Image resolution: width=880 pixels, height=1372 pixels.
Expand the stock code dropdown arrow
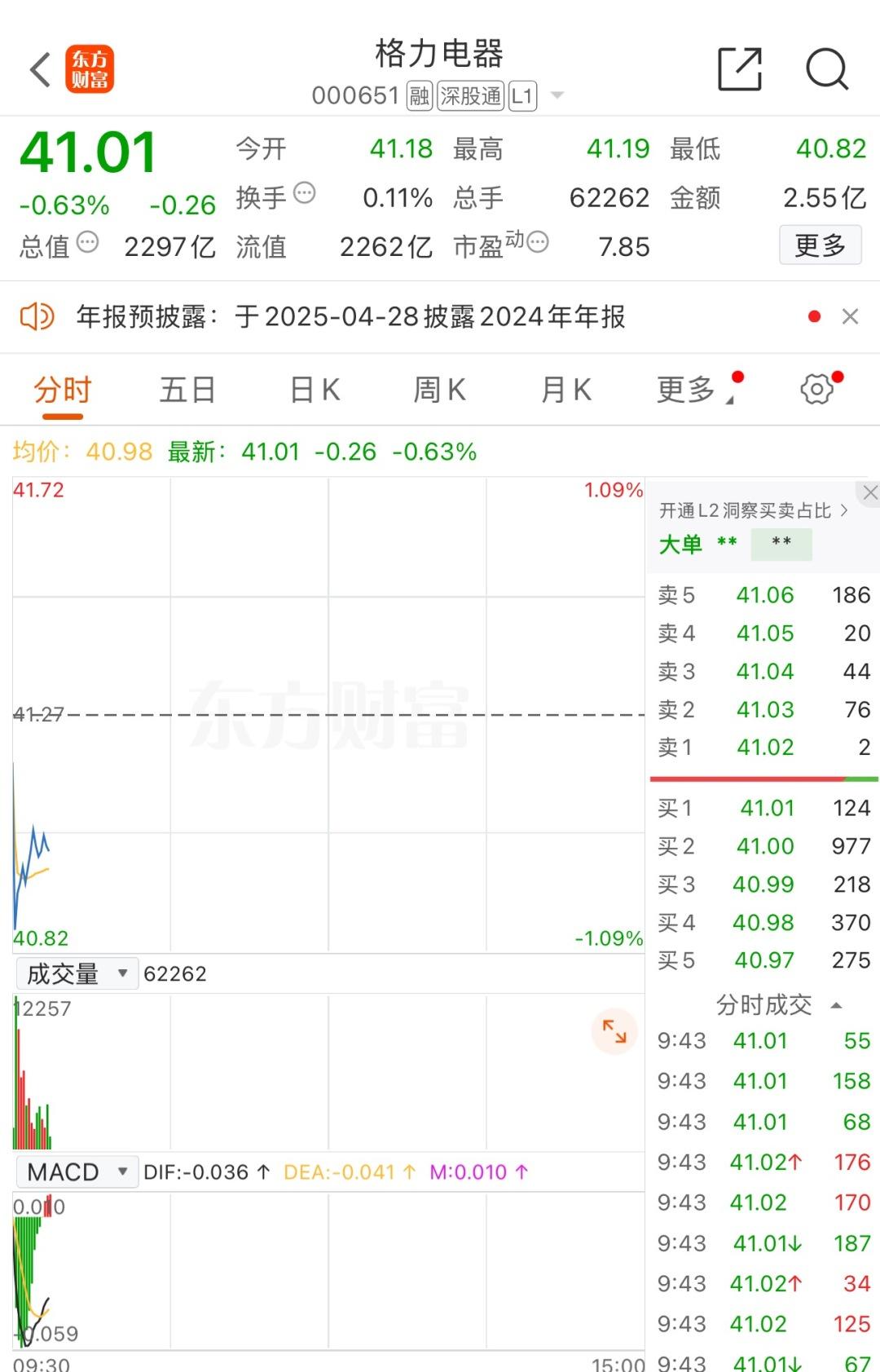pyautogui.click(x=557, y=96)
